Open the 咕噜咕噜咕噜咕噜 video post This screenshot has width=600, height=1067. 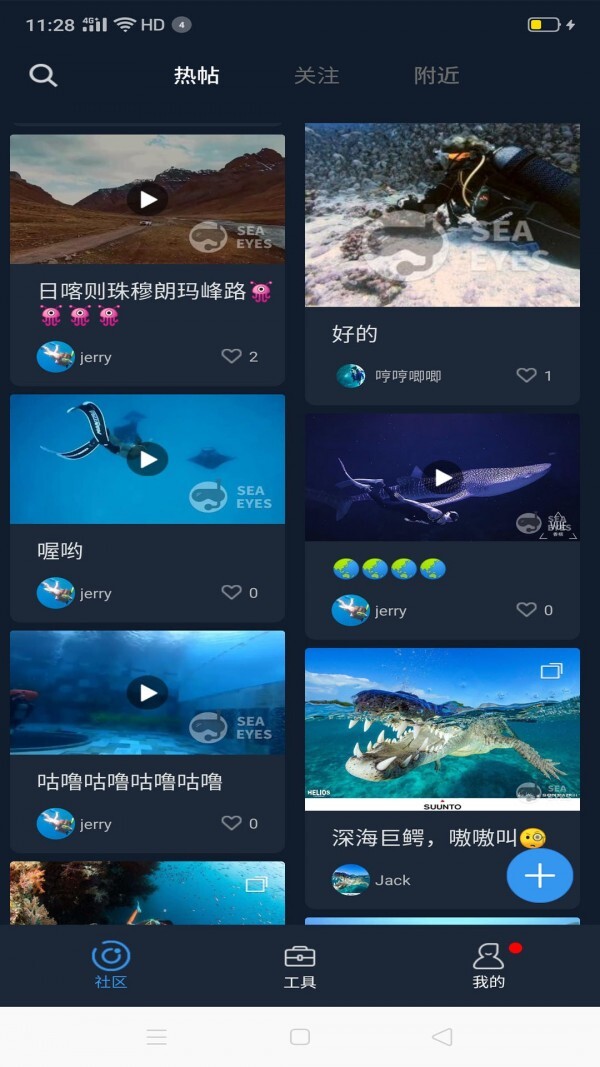pyautogui.click(x=147, y=692)
